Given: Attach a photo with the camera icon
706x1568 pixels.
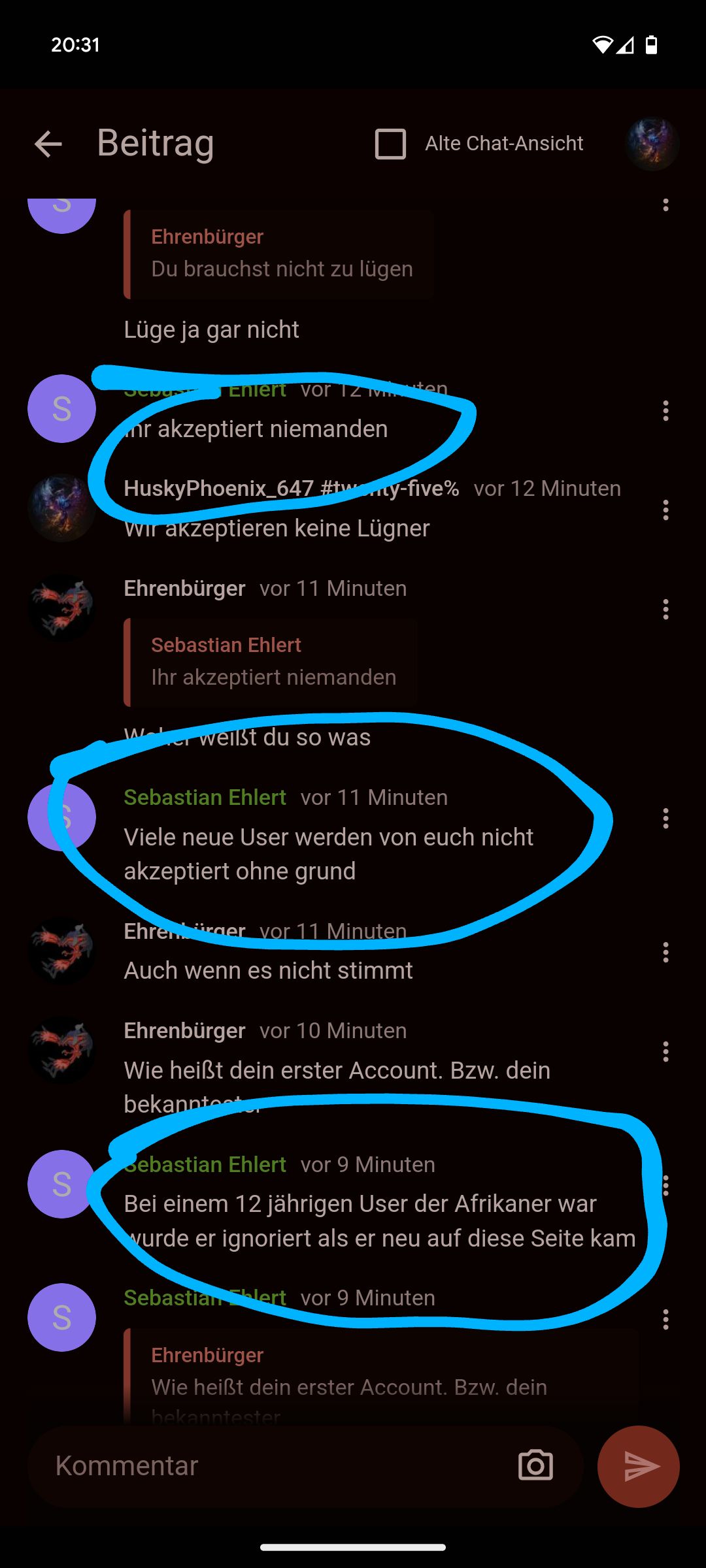Looking at the screenshot, I should 535,1466.
